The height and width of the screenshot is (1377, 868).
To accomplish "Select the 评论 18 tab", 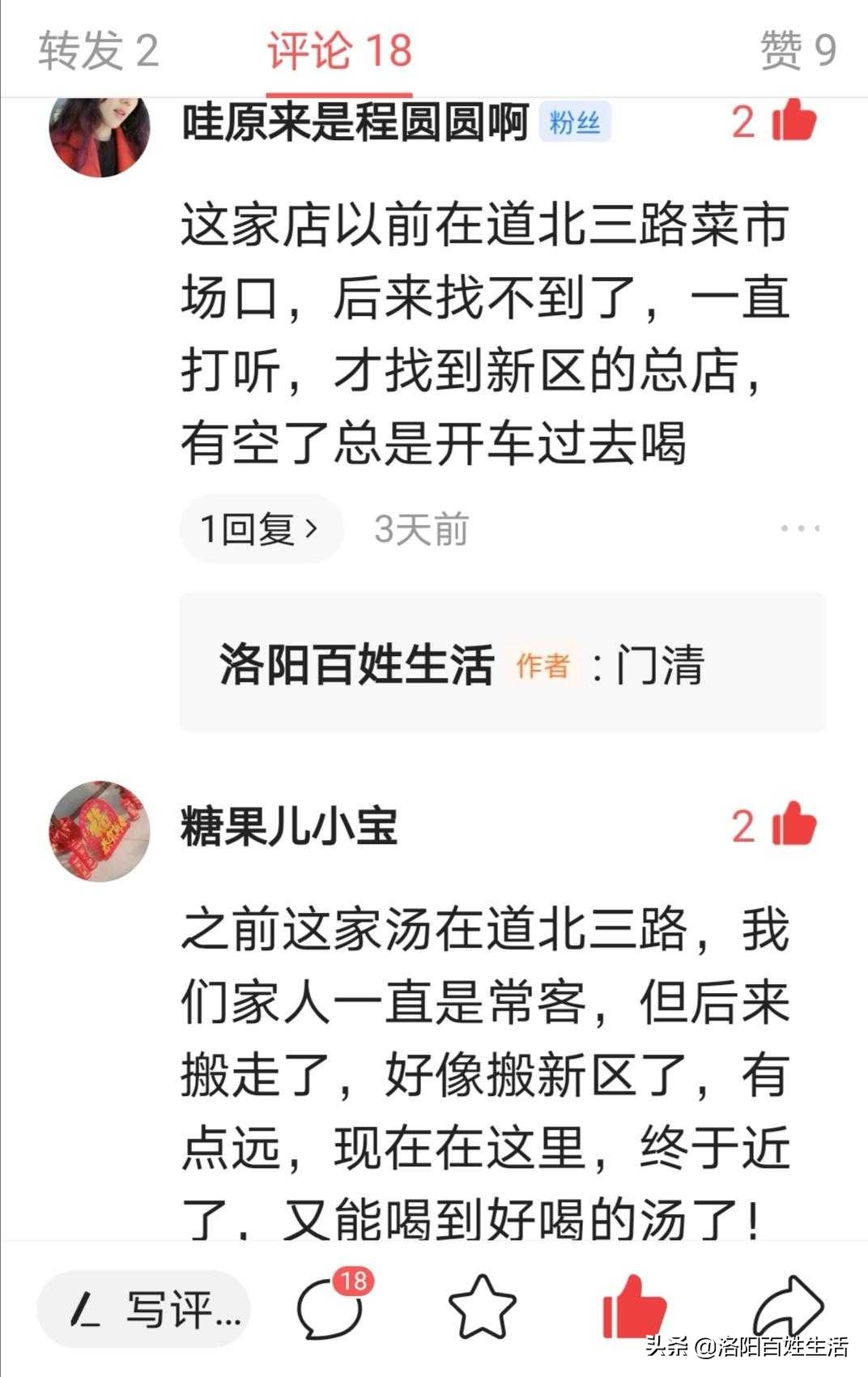I will pos(340,50).
